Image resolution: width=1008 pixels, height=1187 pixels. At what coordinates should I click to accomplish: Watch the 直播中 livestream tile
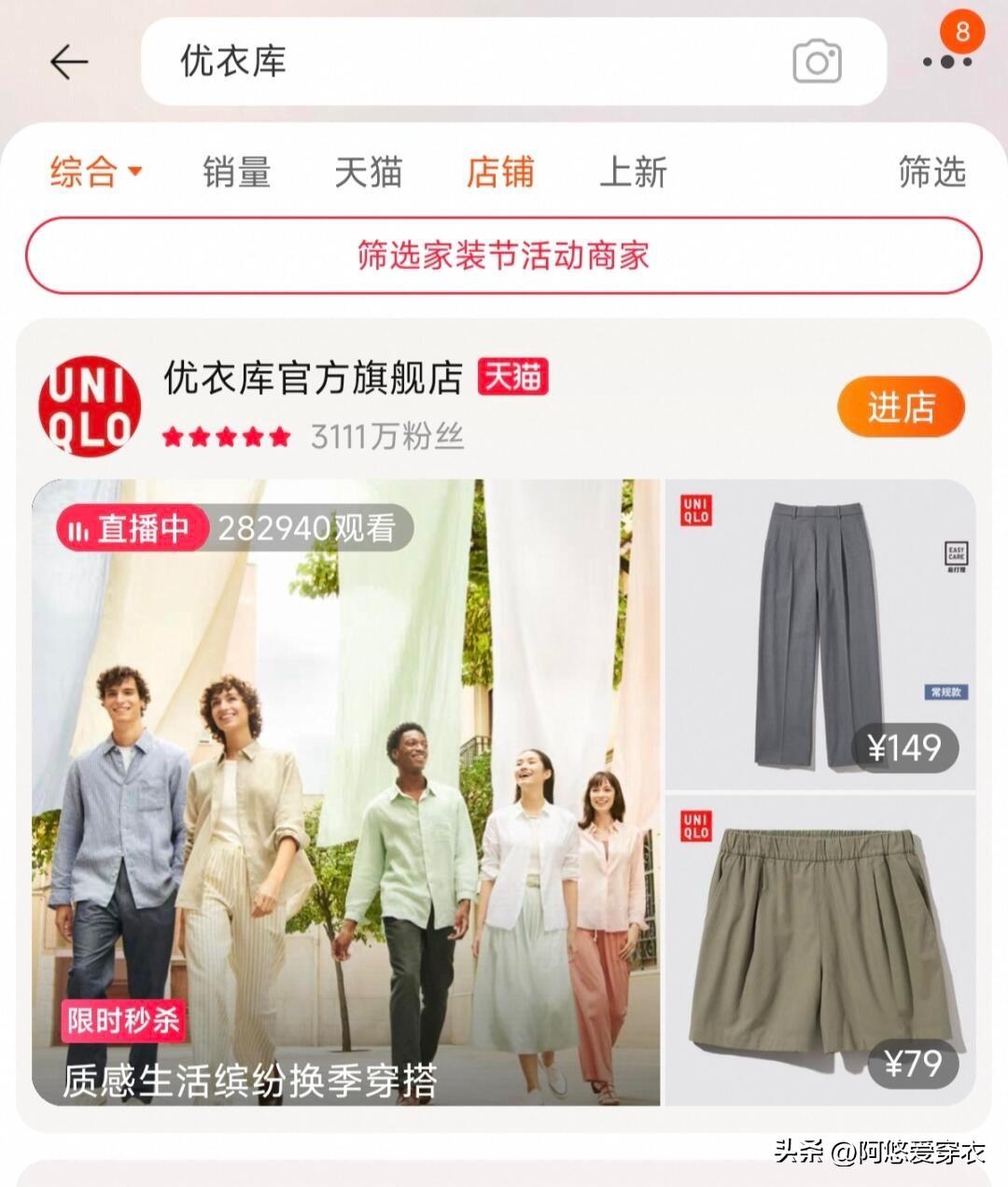[x=345, y=793]
